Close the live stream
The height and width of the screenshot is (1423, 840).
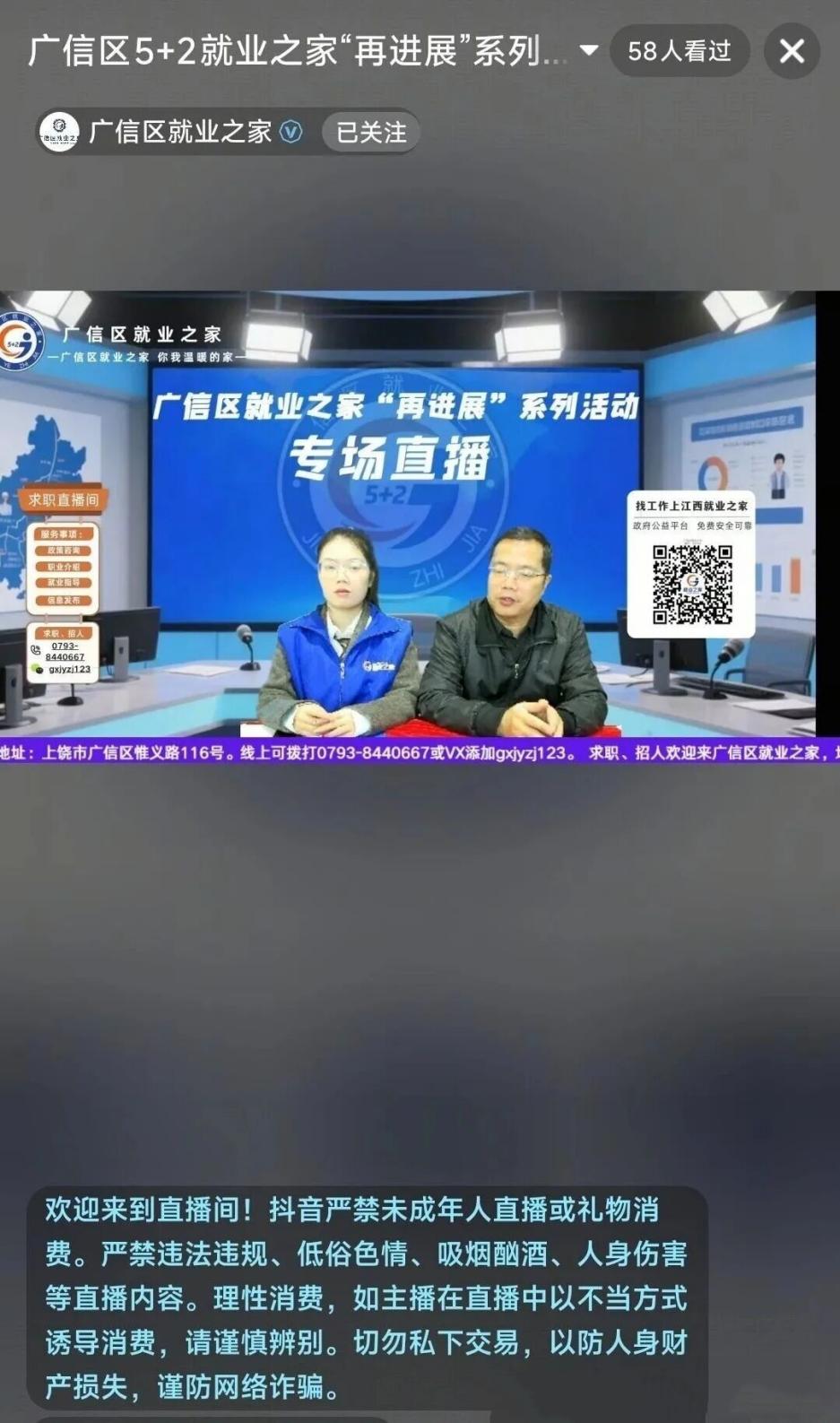click(x=792, y=51)
